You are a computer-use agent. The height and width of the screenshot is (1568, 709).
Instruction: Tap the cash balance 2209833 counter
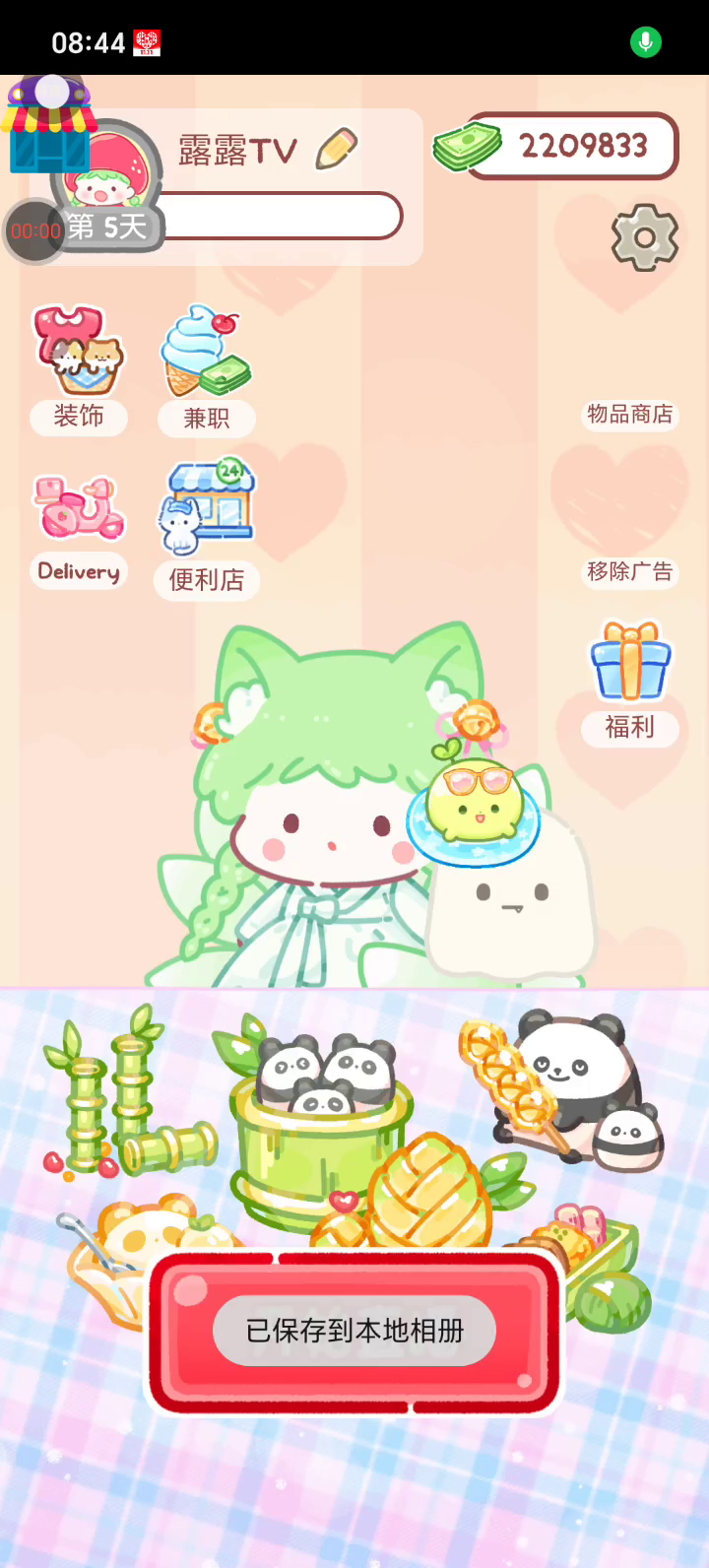(x=571, y=146)
